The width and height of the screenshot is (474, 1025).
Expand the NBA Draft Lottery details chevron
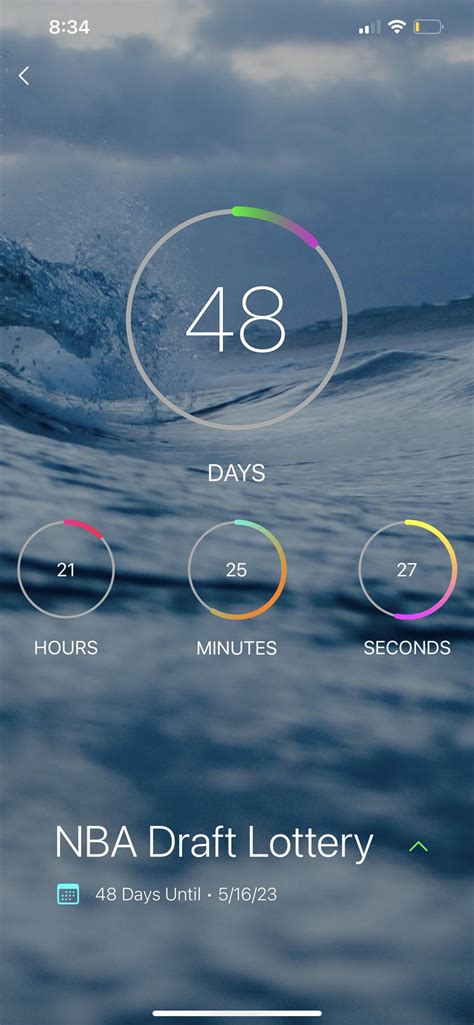pyautogui.click(x=418, y=847)
